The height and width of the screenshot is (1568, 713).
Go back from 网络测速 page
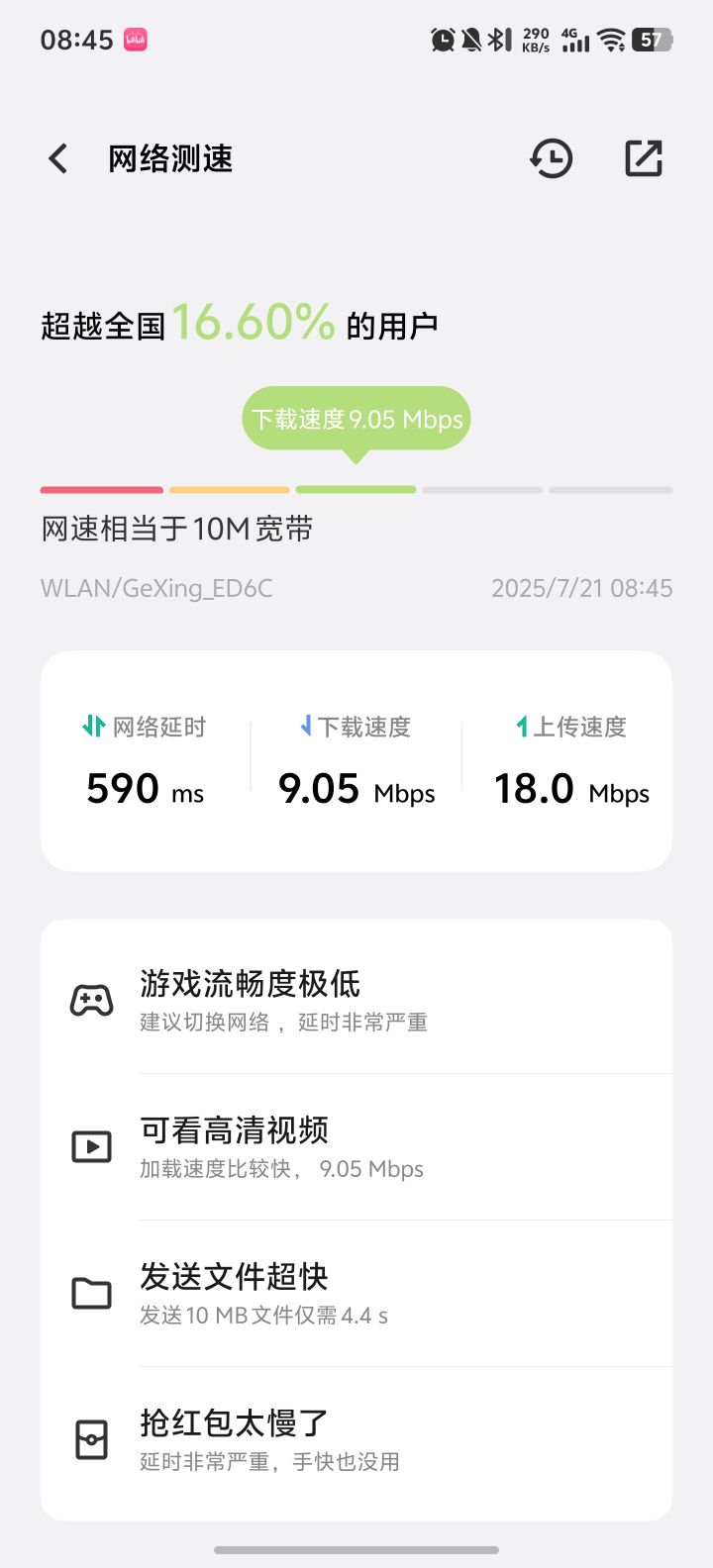pyautogui.click(x=58, y=158)
